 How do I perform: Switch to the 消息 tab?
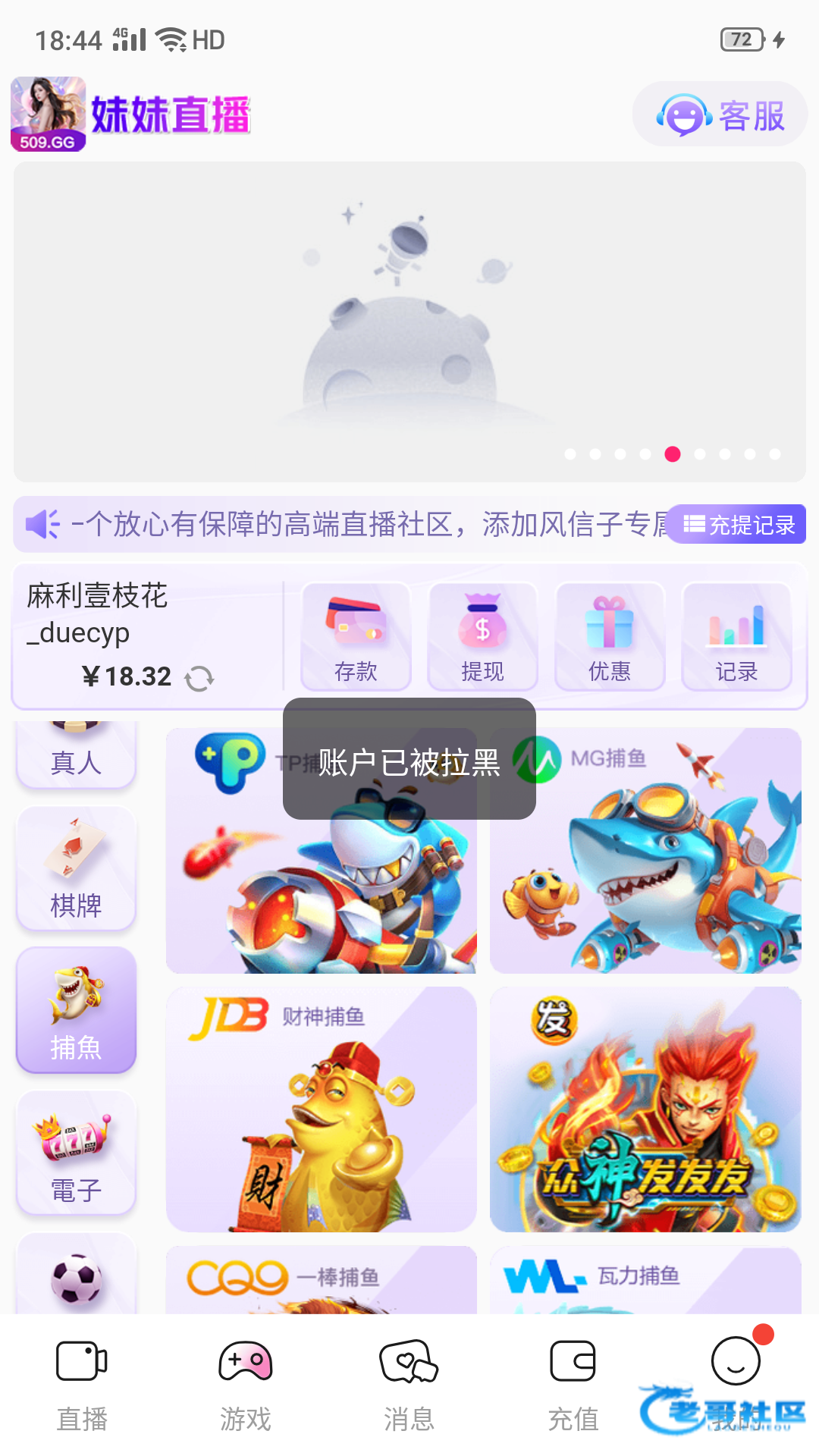pyautogui.click(x=409, y=1385)
